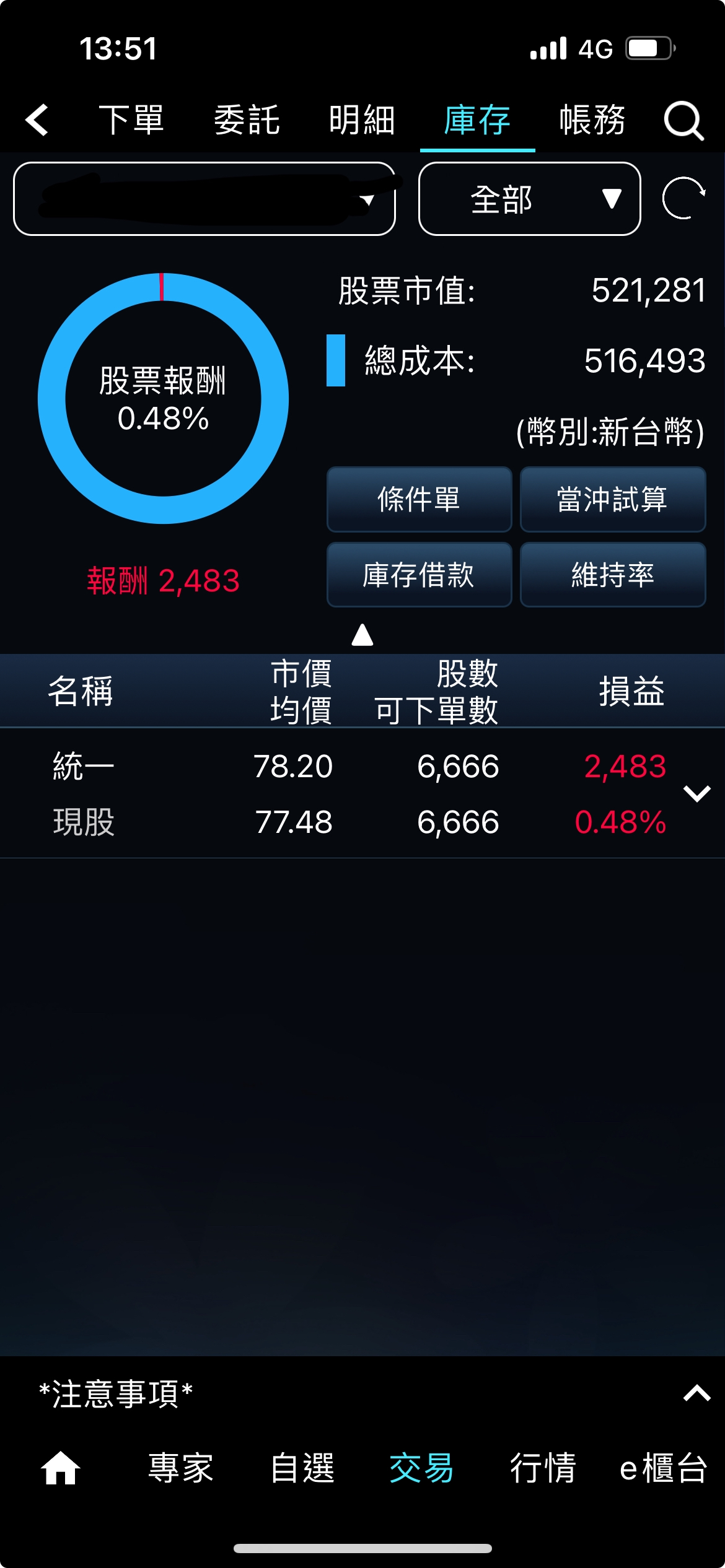Refresh the inventory data
The width and height of the screenshot is (725, 1568).
pyautogui.click(x=683, y=198)
